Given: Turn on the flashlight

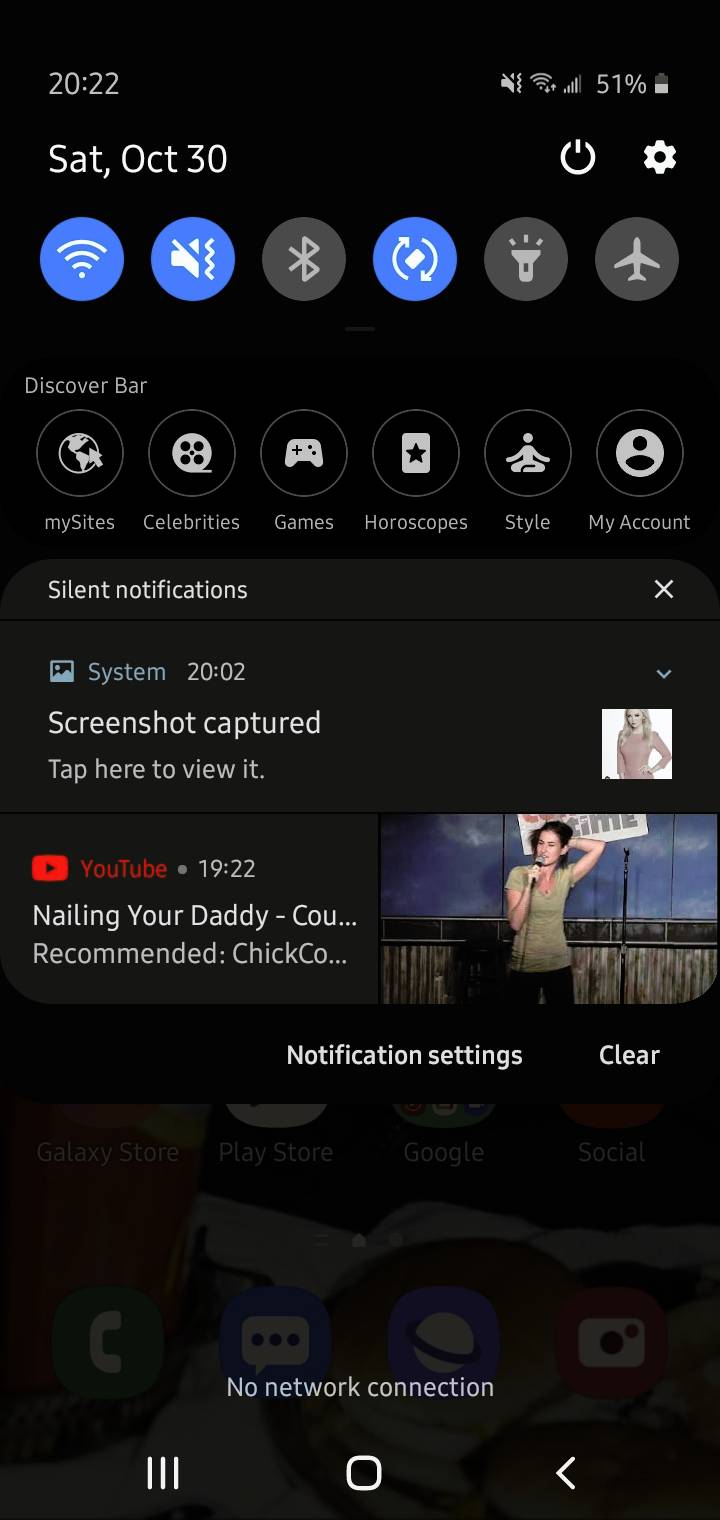Looking at the screenshot, I should tap(526, 260).
